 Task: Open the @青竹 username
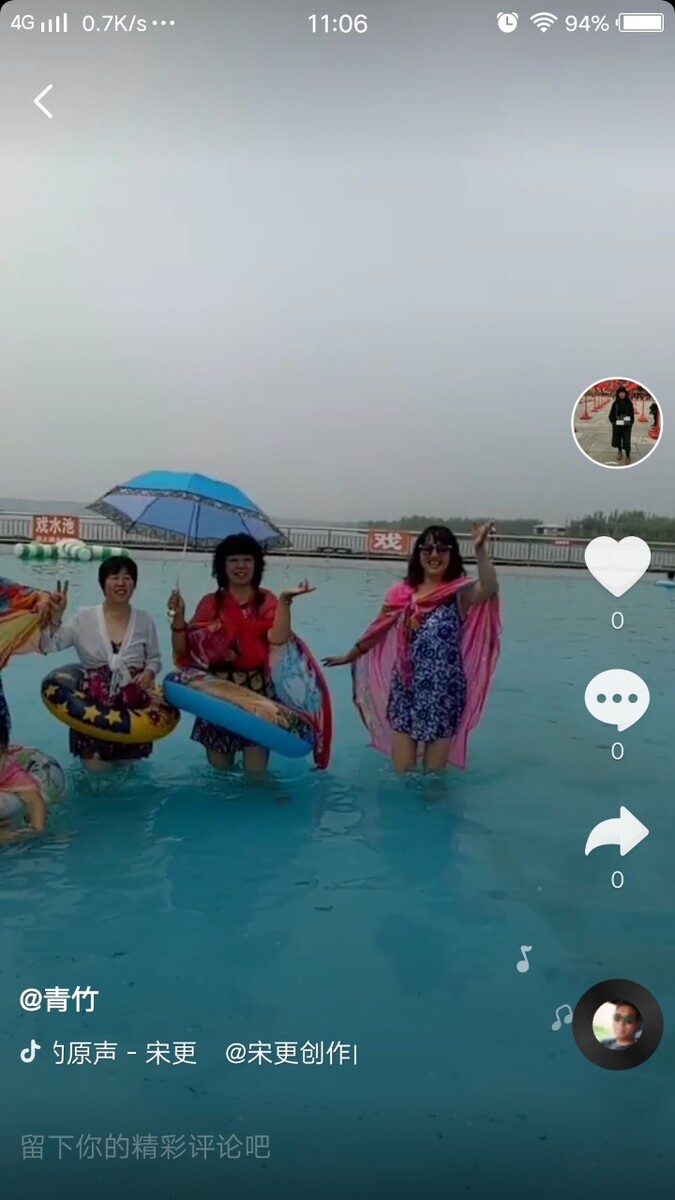(x=59, y=999)
